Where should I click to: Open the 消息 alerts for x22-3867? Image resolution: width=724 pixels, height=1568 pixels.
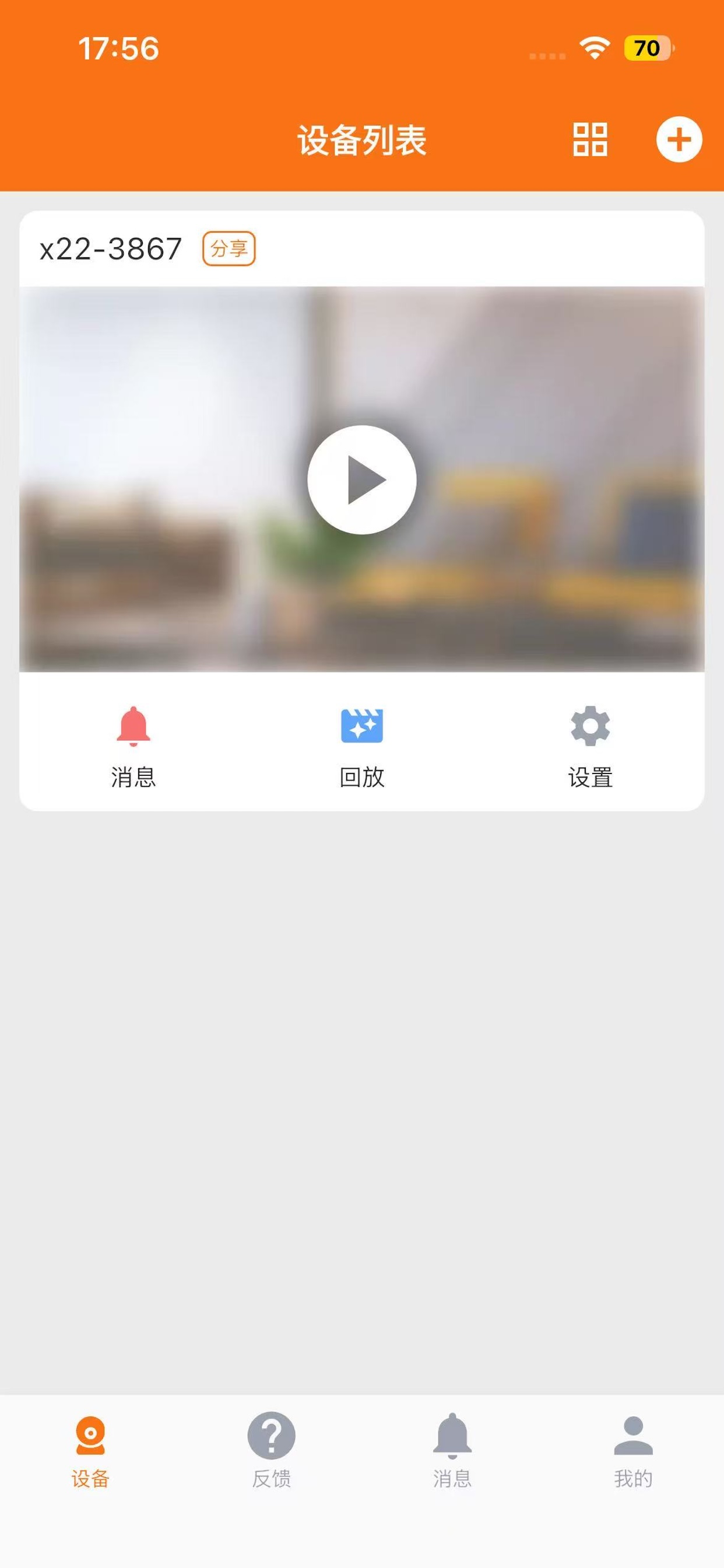133,747
